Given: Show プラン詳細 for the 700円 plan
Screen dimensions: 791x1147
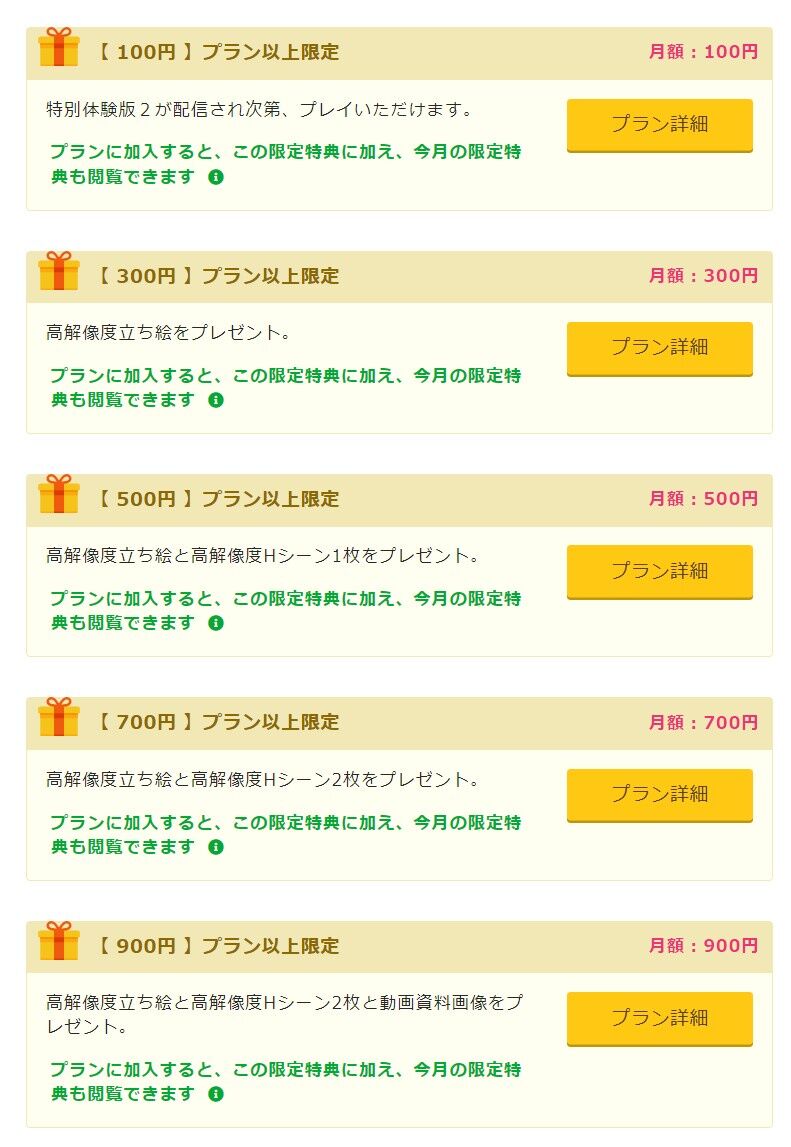Looking at the screenshot, I should (659, 795).
